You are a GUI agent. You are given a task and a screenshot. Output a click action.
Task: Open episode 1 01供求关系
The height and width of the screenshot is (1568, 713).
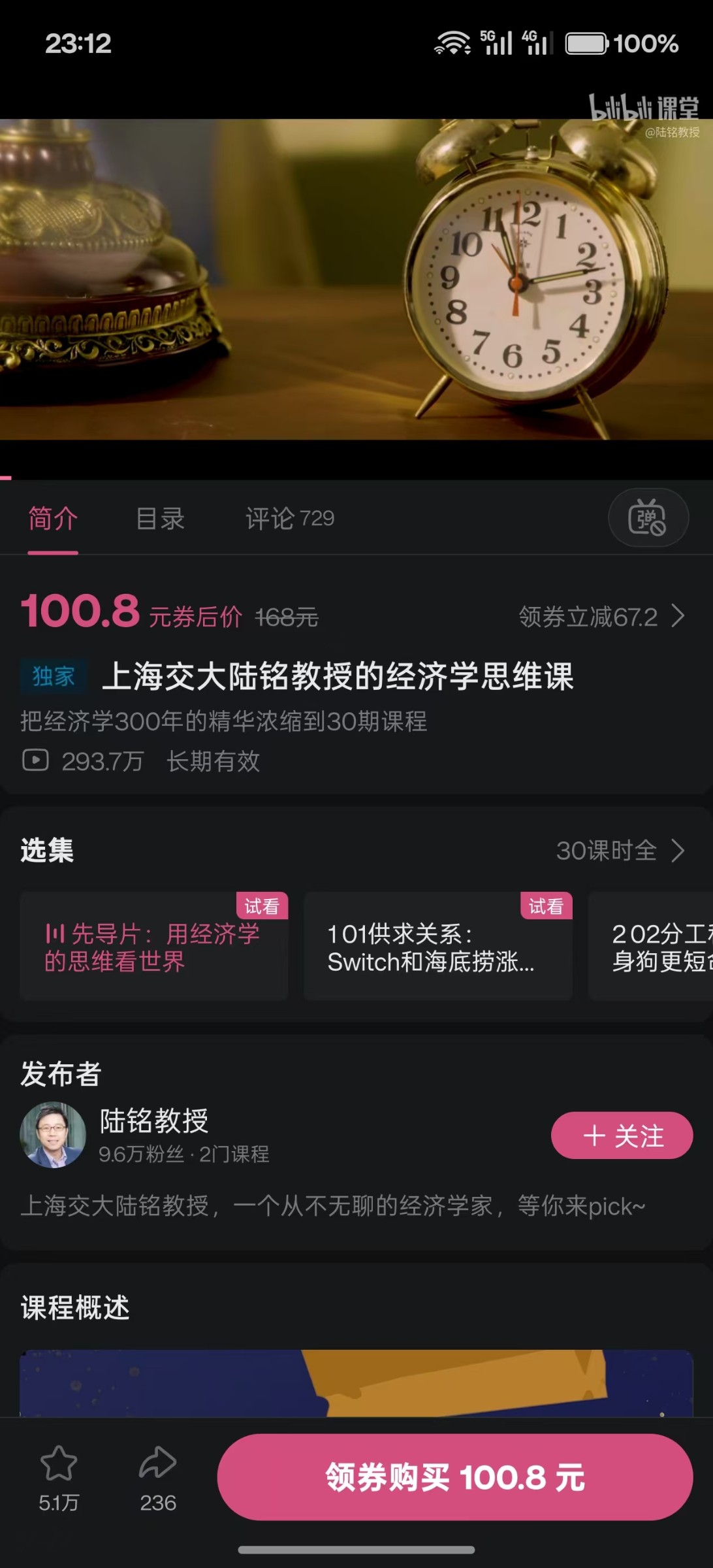[x=437, y=947]
